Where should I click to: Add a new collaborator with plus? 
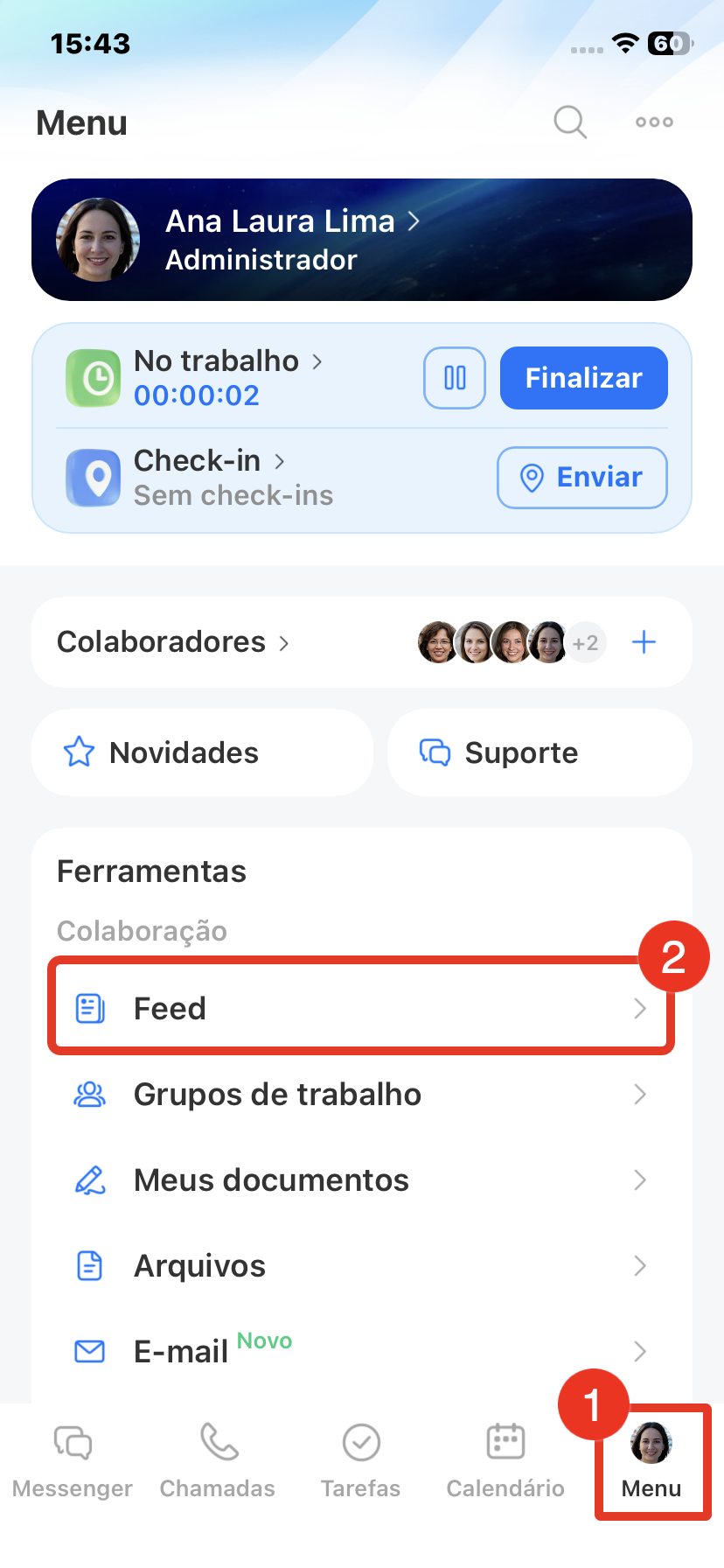[x=644, y=642]
